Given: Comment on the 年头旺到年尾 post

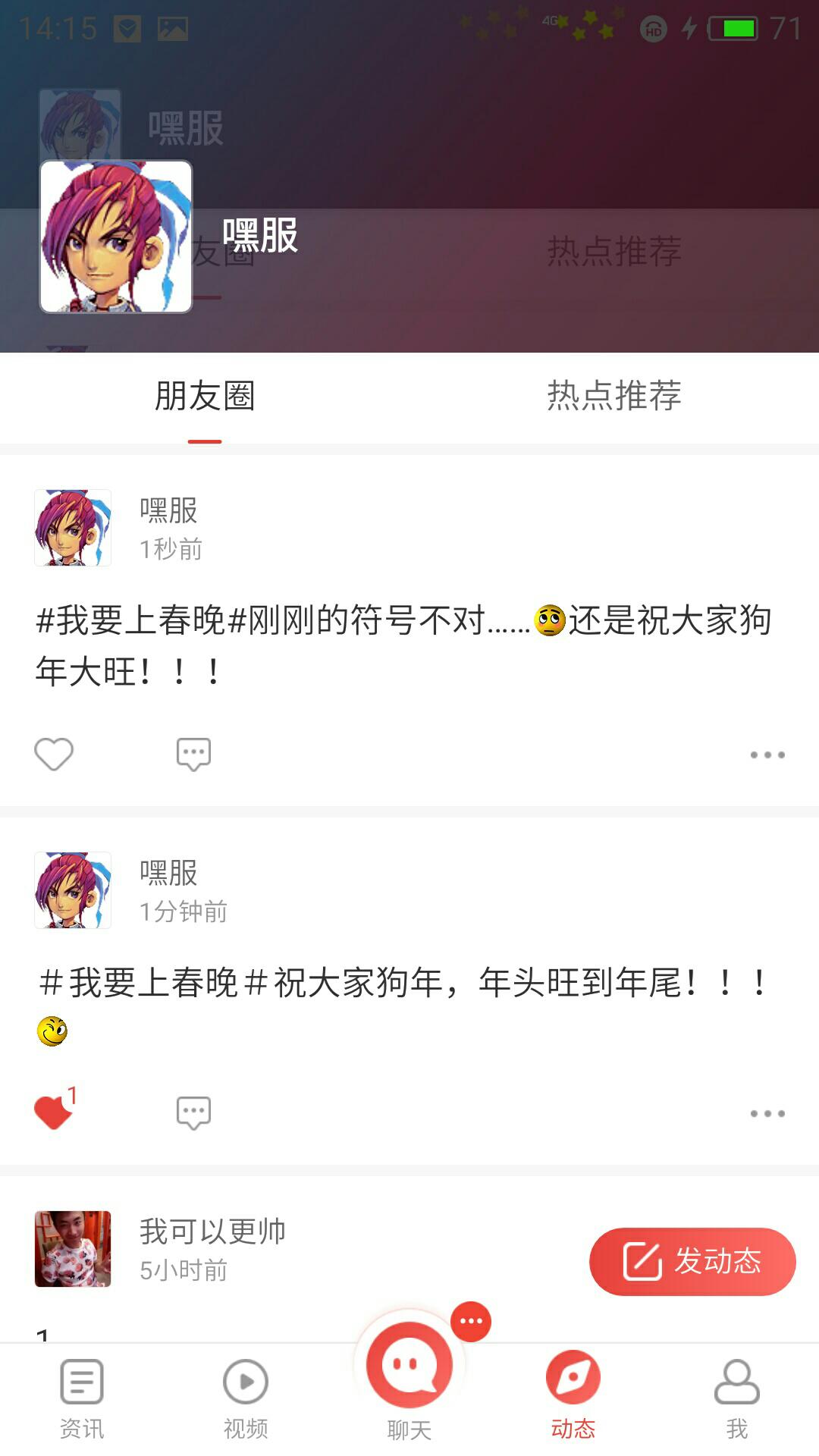Looking at the screenshot, I should (x=193, y=1112).
